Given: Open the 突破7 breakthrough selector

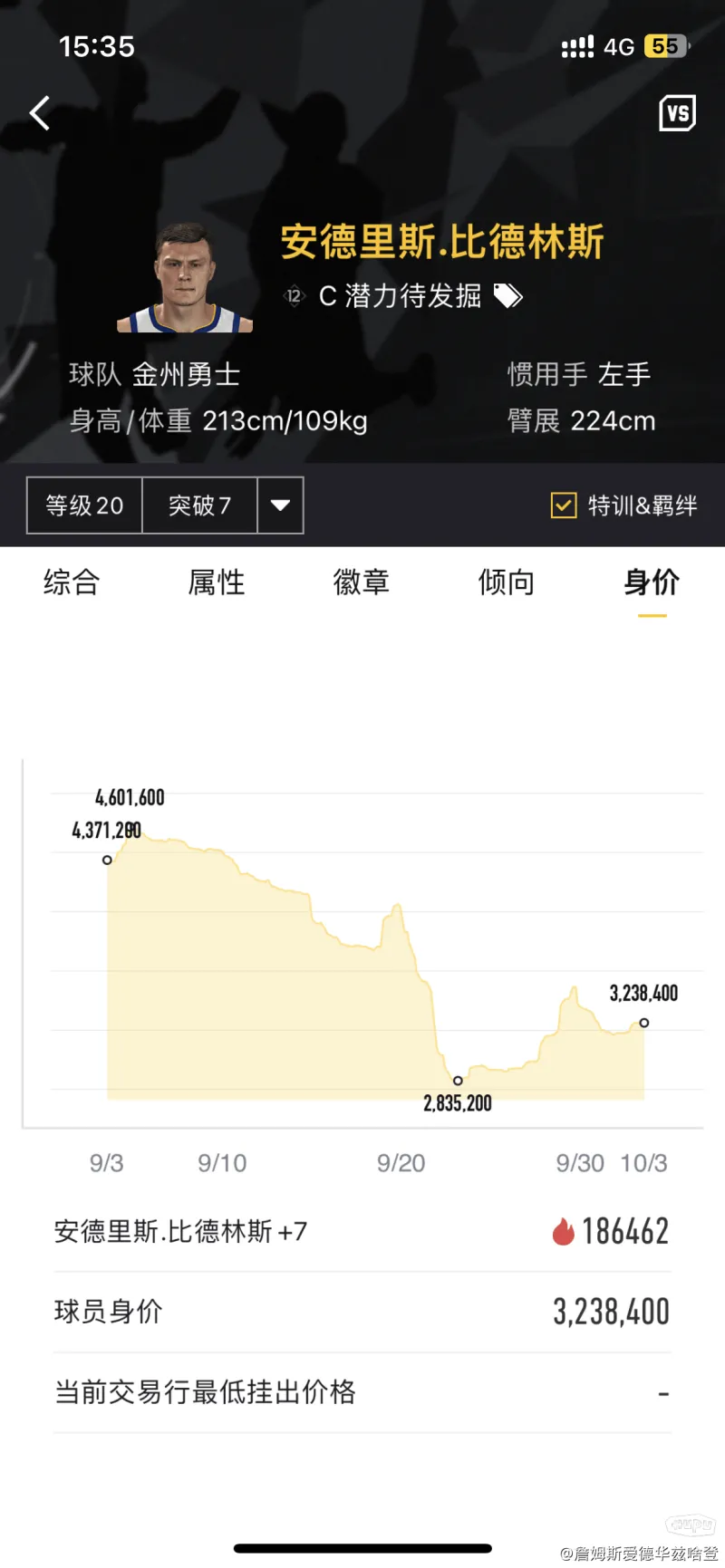Looking at the screenshot, I should [x=199, y=505].
